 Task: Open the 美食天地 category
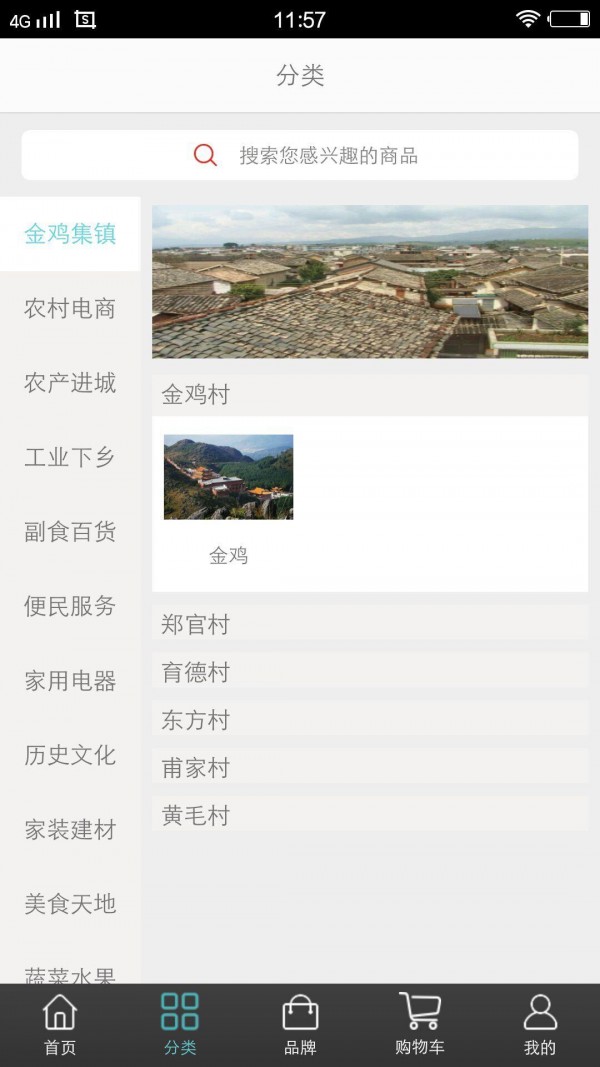[x=70, y=904]
